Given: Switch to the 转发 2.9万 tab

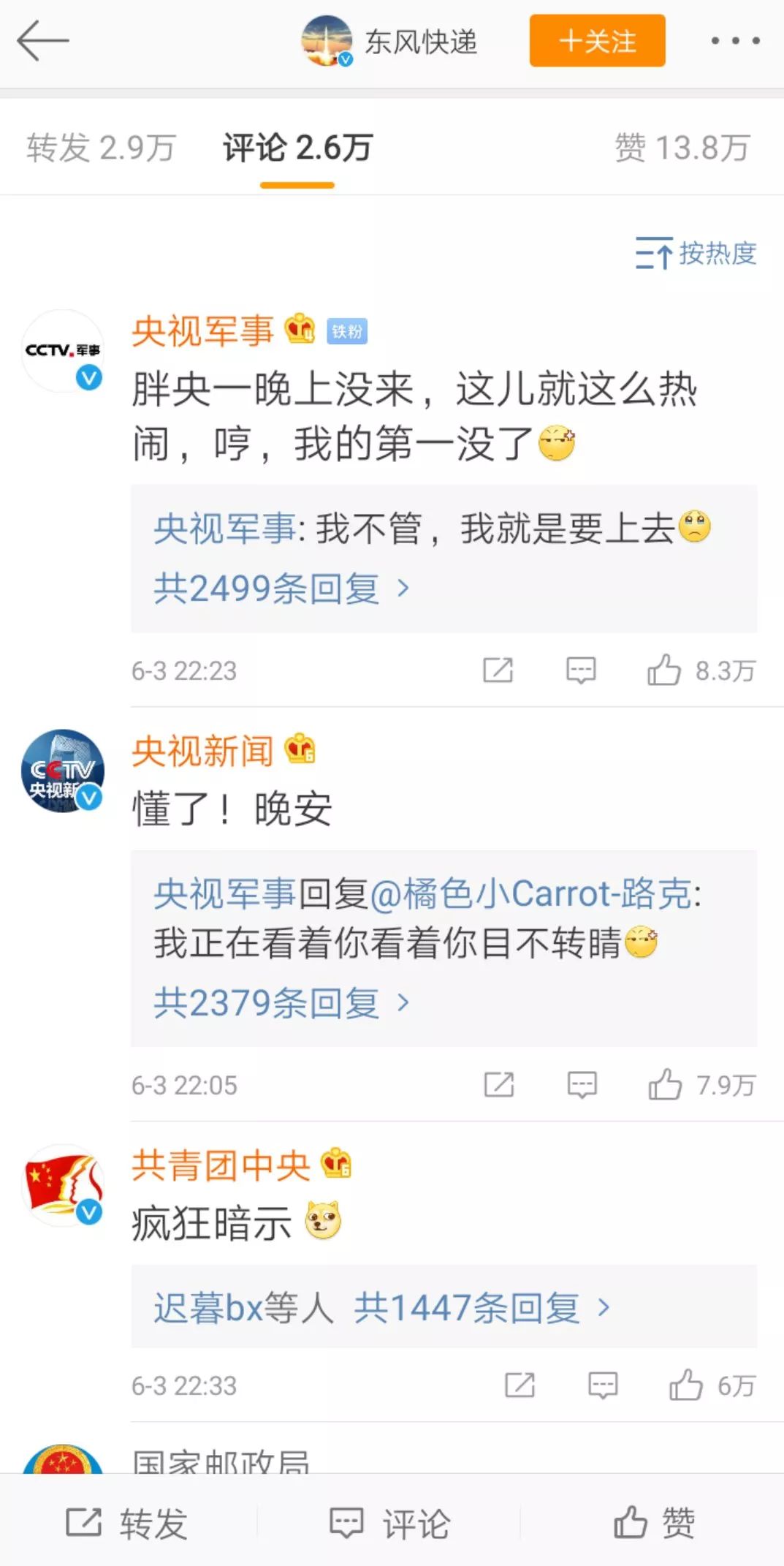Looking at the screenshot, I should 101,148.
